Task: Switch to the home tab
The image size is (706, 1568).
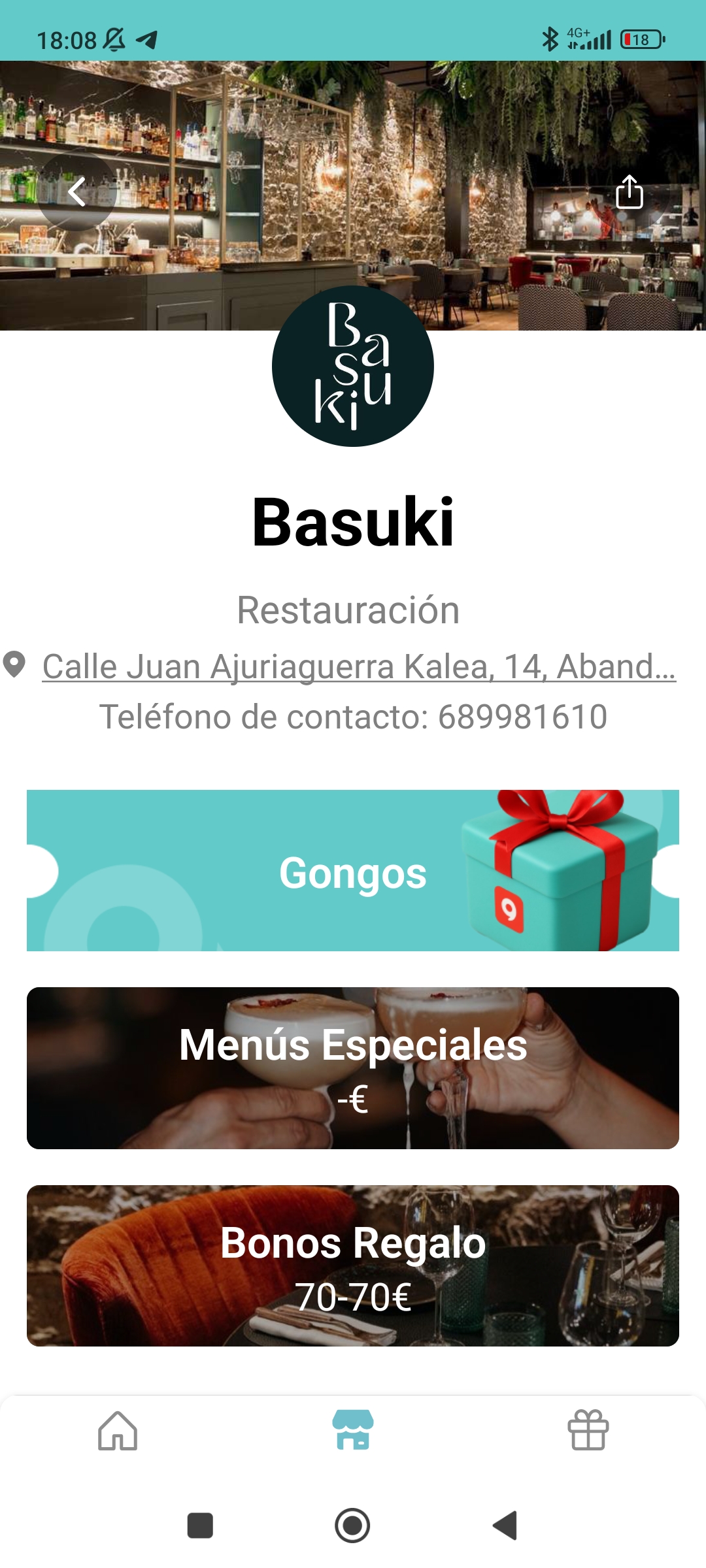Action: [118, 1430]
